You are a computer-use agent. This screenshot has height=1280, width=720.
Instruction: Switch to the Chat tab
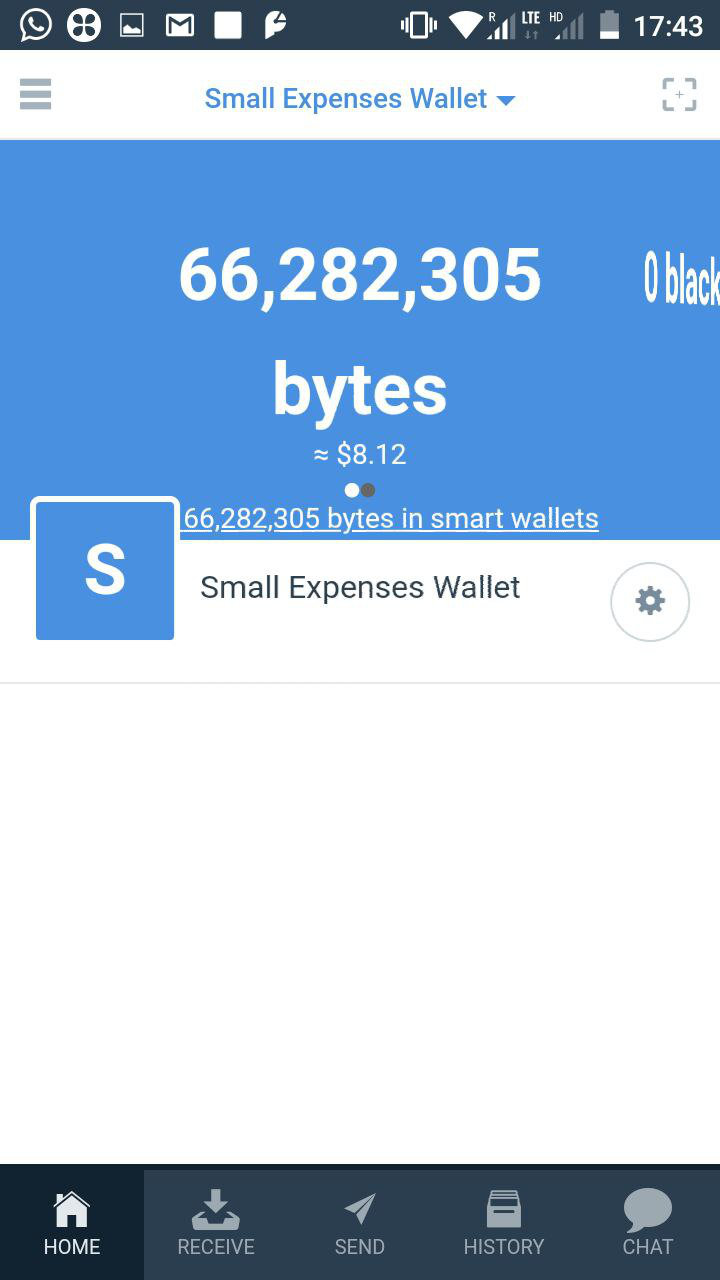[648, 1223]
